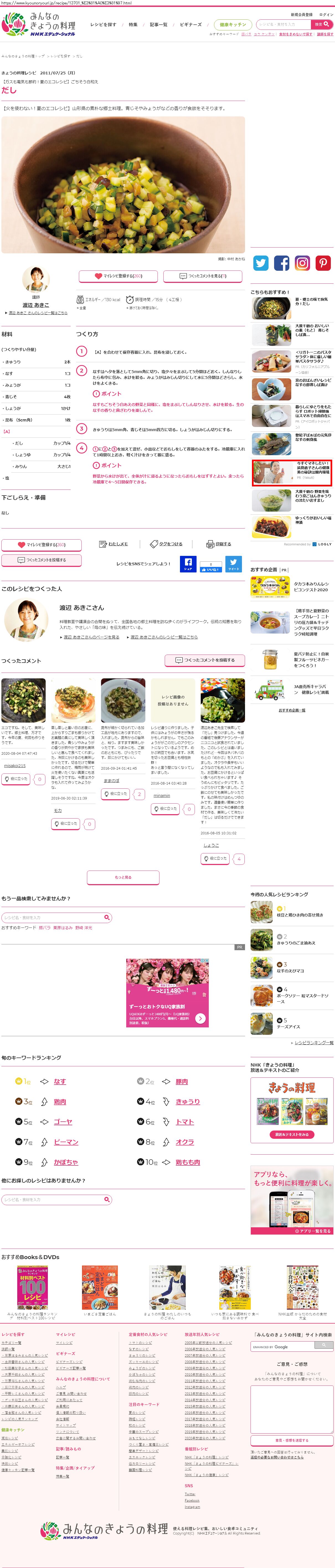Tap the pink 検索 search button
Viewport: 335px width, 1568px height.
322,24
